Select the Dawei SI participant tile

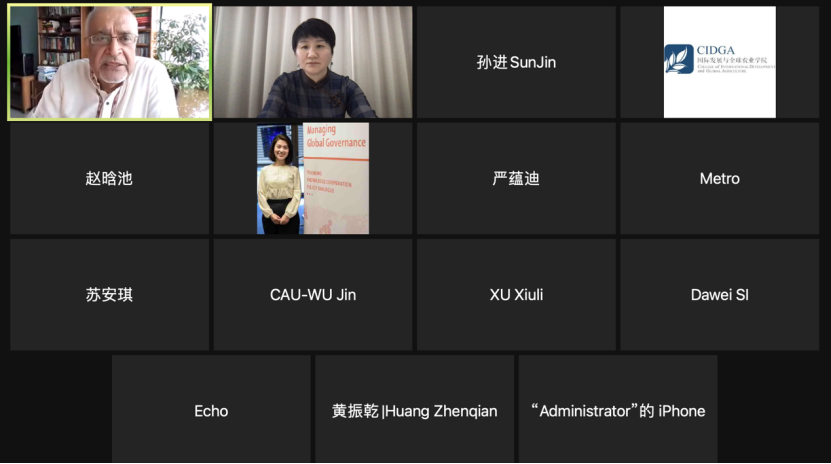[x=719, y=294]
